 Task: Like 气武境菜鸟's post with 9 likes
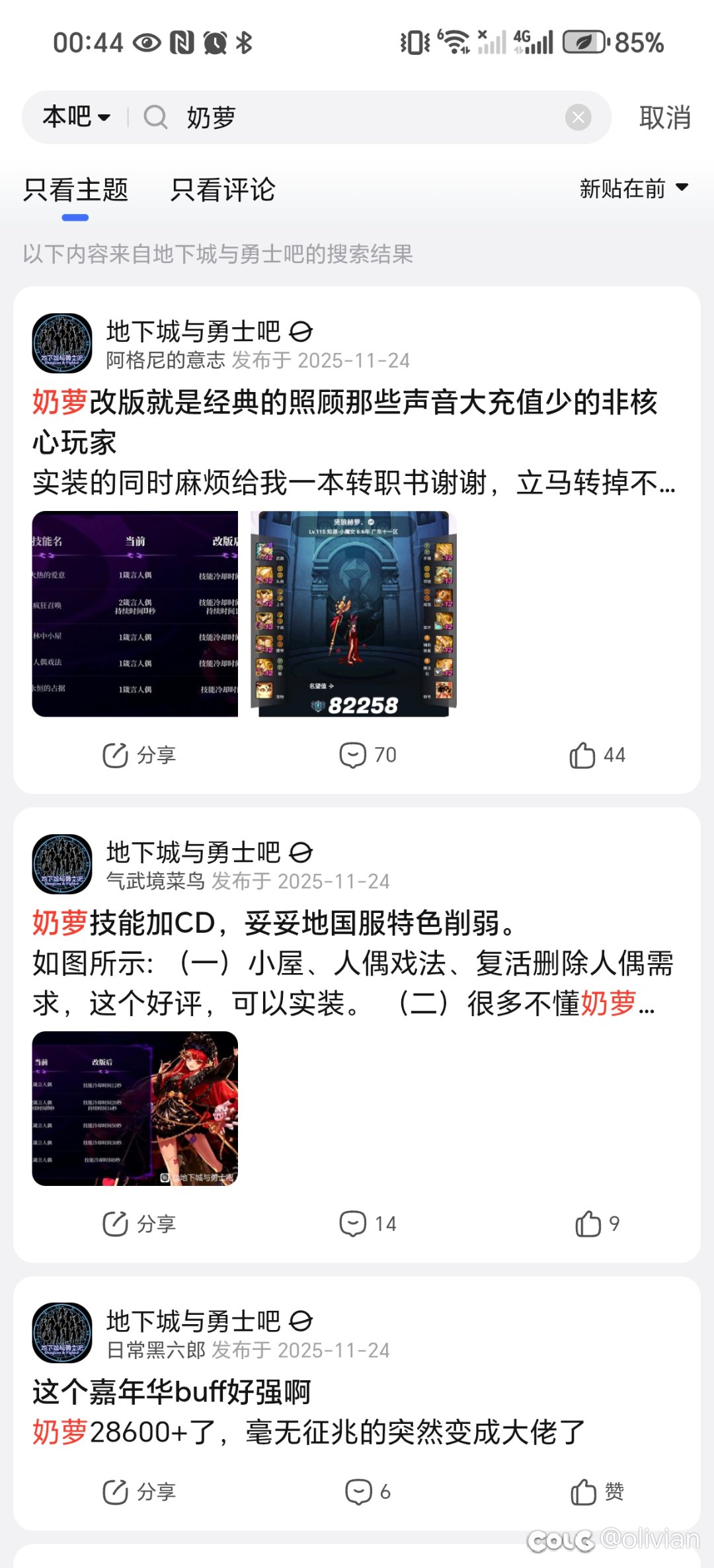597,1224
